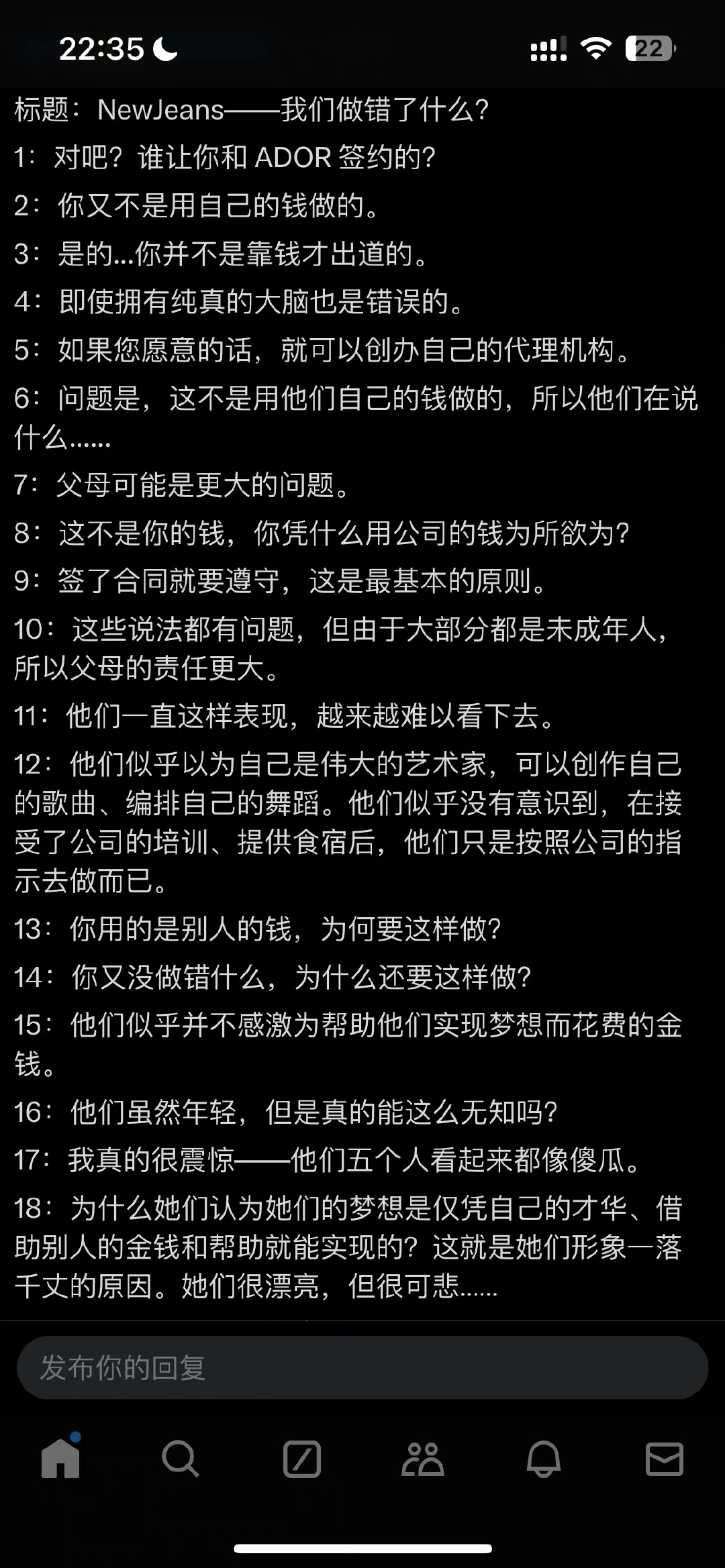Image resolution: width=725 pixels, height=1568 pixels.
Task: Go to the Home tab
Action: click(60, 1459)
